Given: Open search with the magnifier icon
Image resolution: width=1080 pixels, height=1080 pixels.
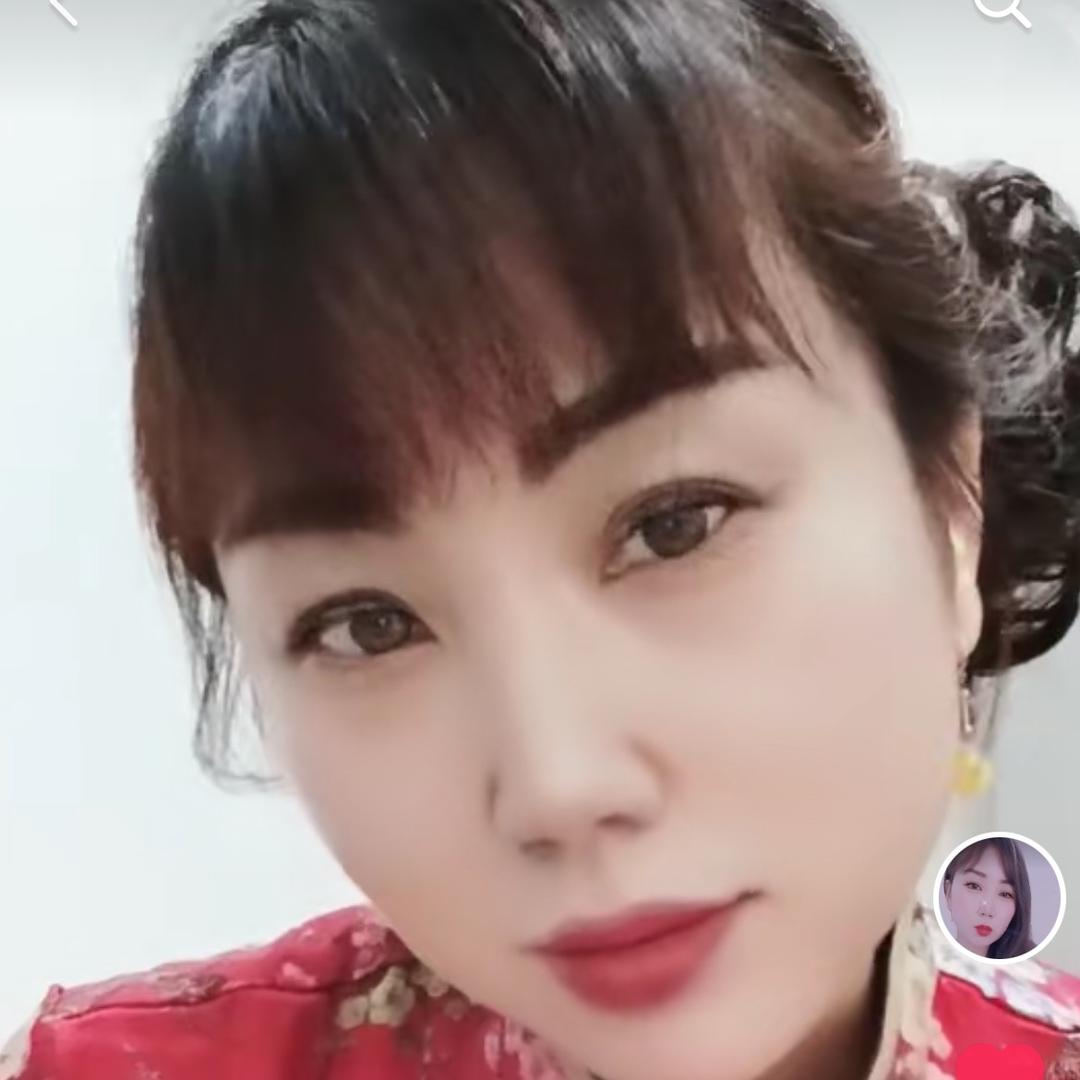Looking at the screenshot, I should [1000, 9].
